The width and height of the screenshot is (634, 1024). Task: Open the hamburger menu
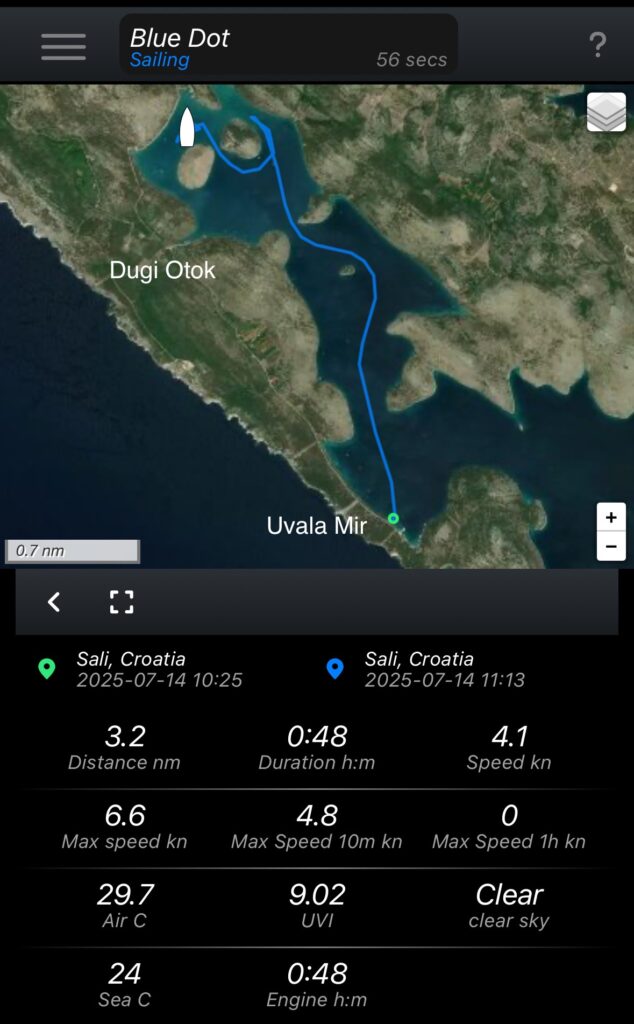coord(63,46)
